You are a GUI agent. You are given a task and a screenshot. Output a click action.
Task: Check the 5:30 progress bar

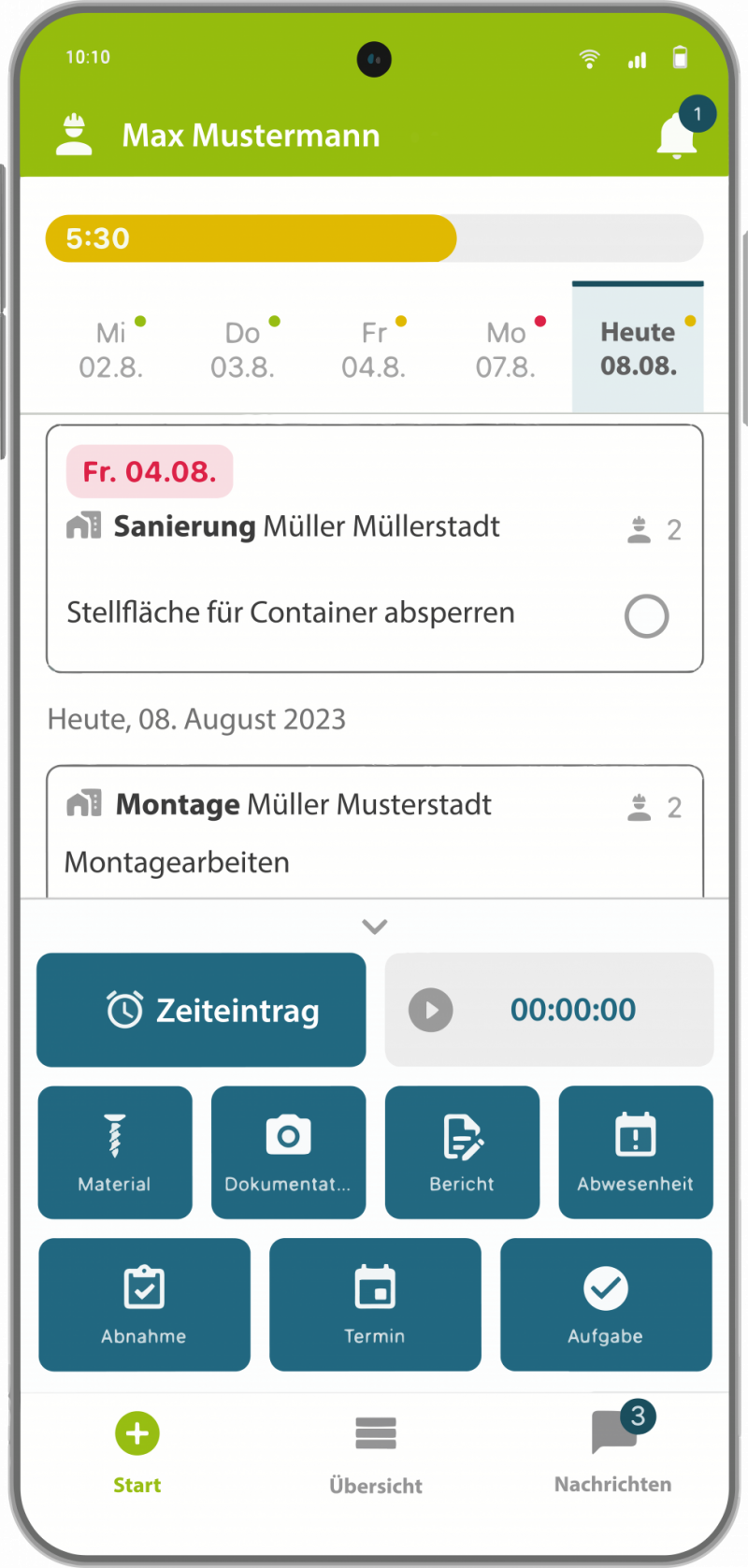tap(250, 238)
